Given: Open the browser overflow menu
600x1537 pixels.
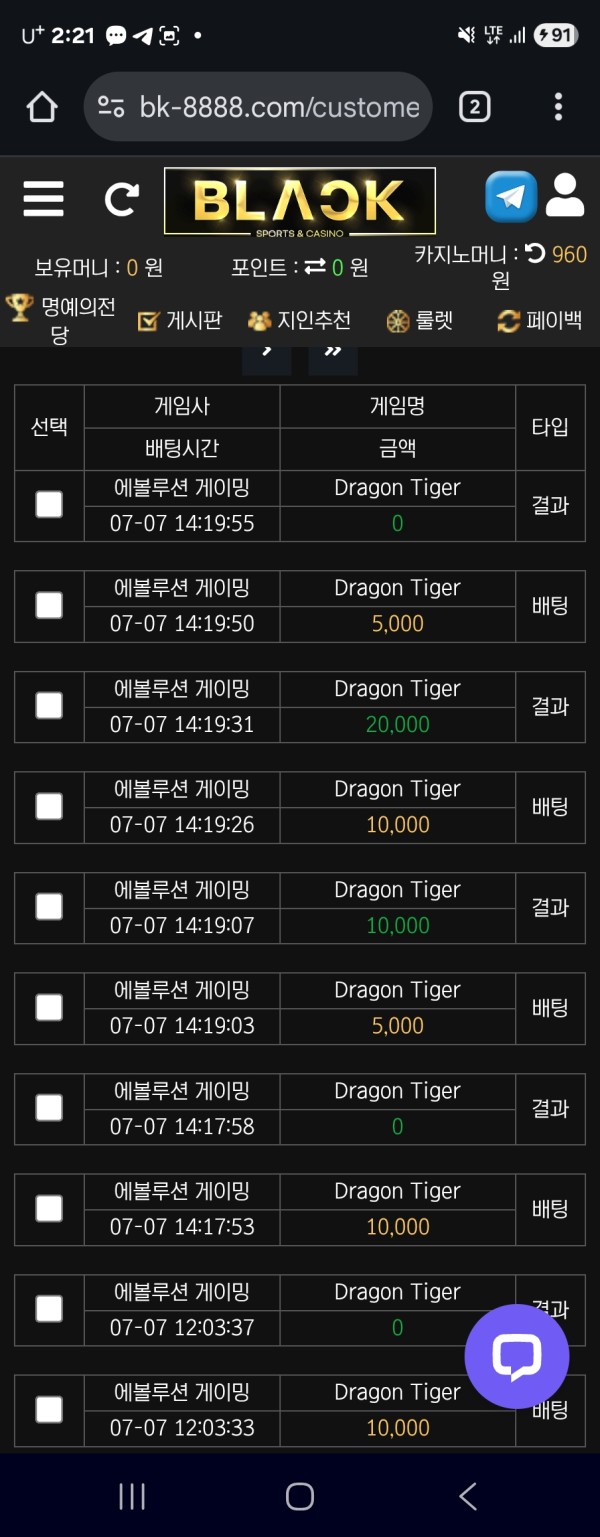Looking at the screenshot, I should (558, 107).
